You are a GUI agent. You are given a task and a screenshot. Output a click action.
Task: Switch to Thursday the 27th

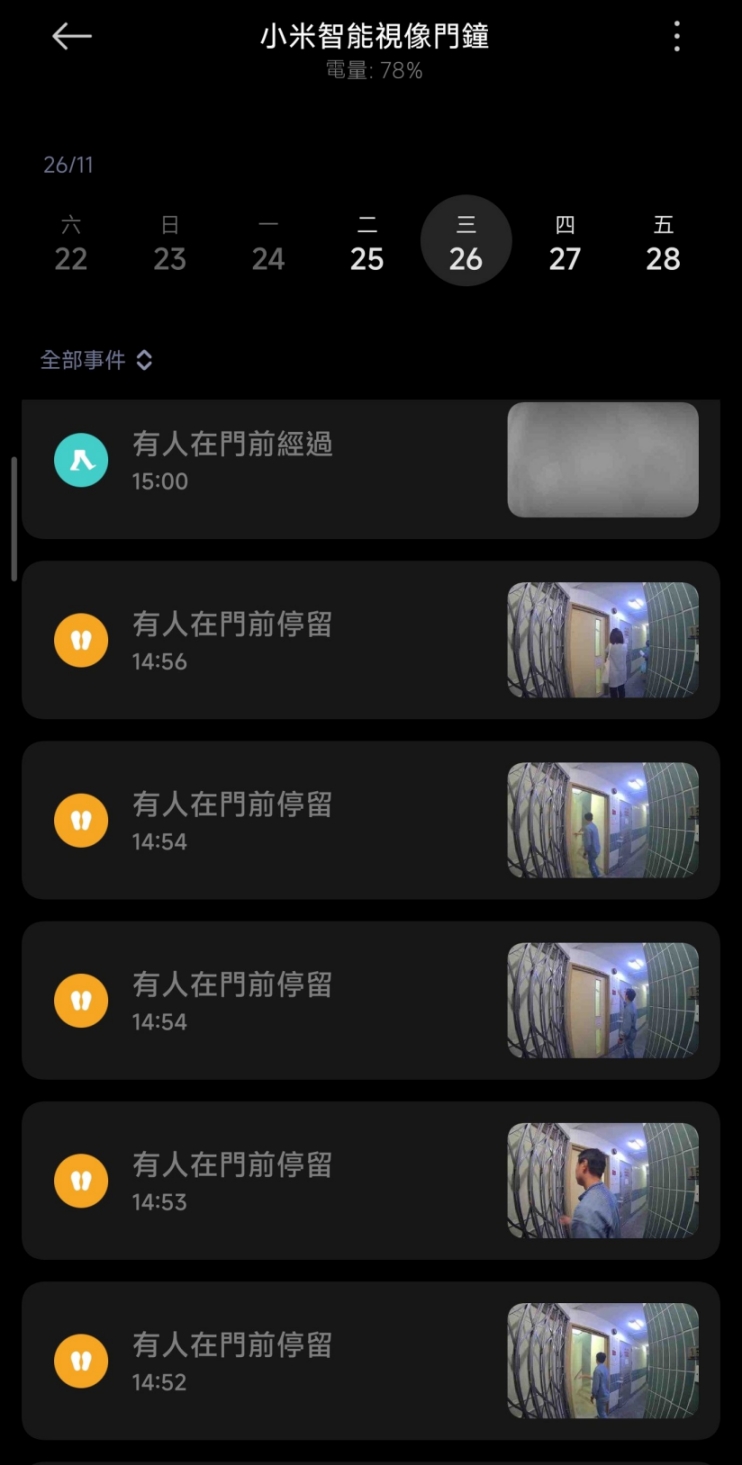point(565,240)
